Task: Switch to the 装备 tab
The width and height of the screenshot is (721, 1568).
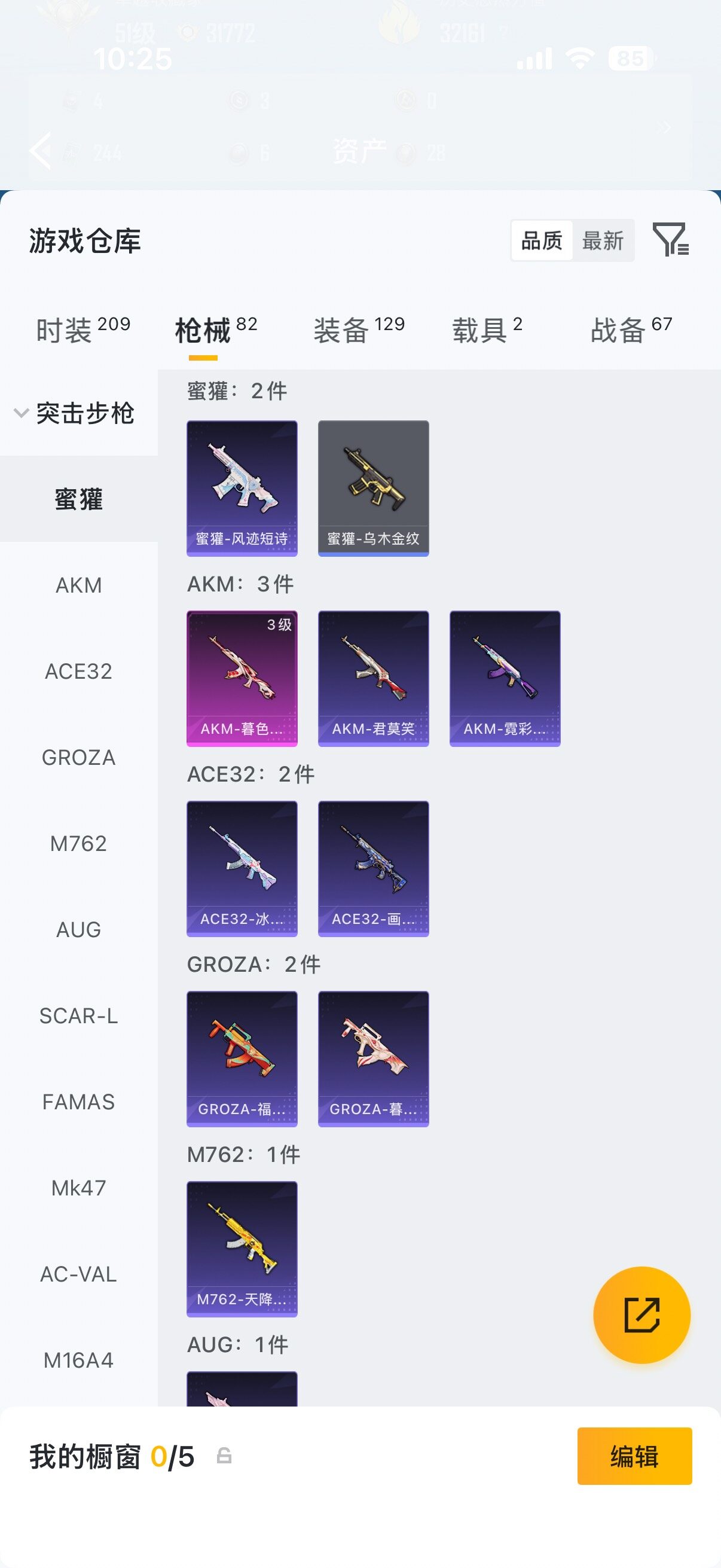Action: [359, 330]
